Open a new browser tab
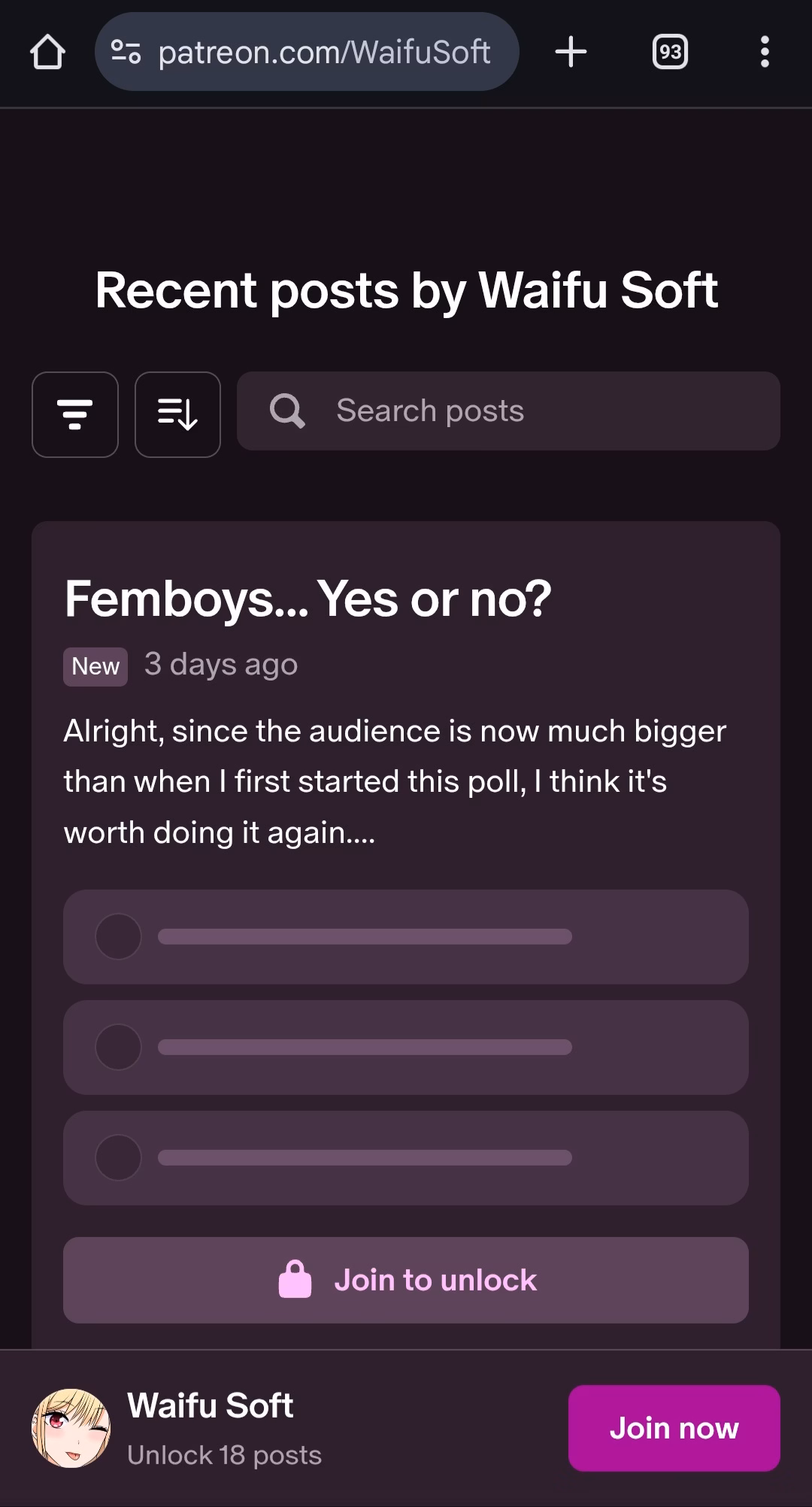The height and width of the screenshot is (1507, 812). 571,52
